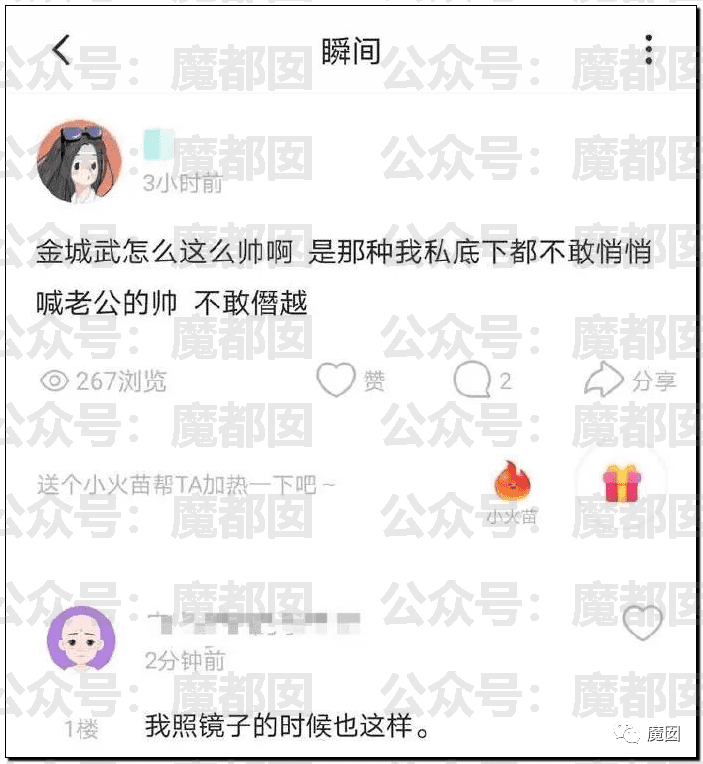Screen dimensions: 703x764
Task: Like the first-floor comment
Action: pyautogui.click(x=642, y=623)
